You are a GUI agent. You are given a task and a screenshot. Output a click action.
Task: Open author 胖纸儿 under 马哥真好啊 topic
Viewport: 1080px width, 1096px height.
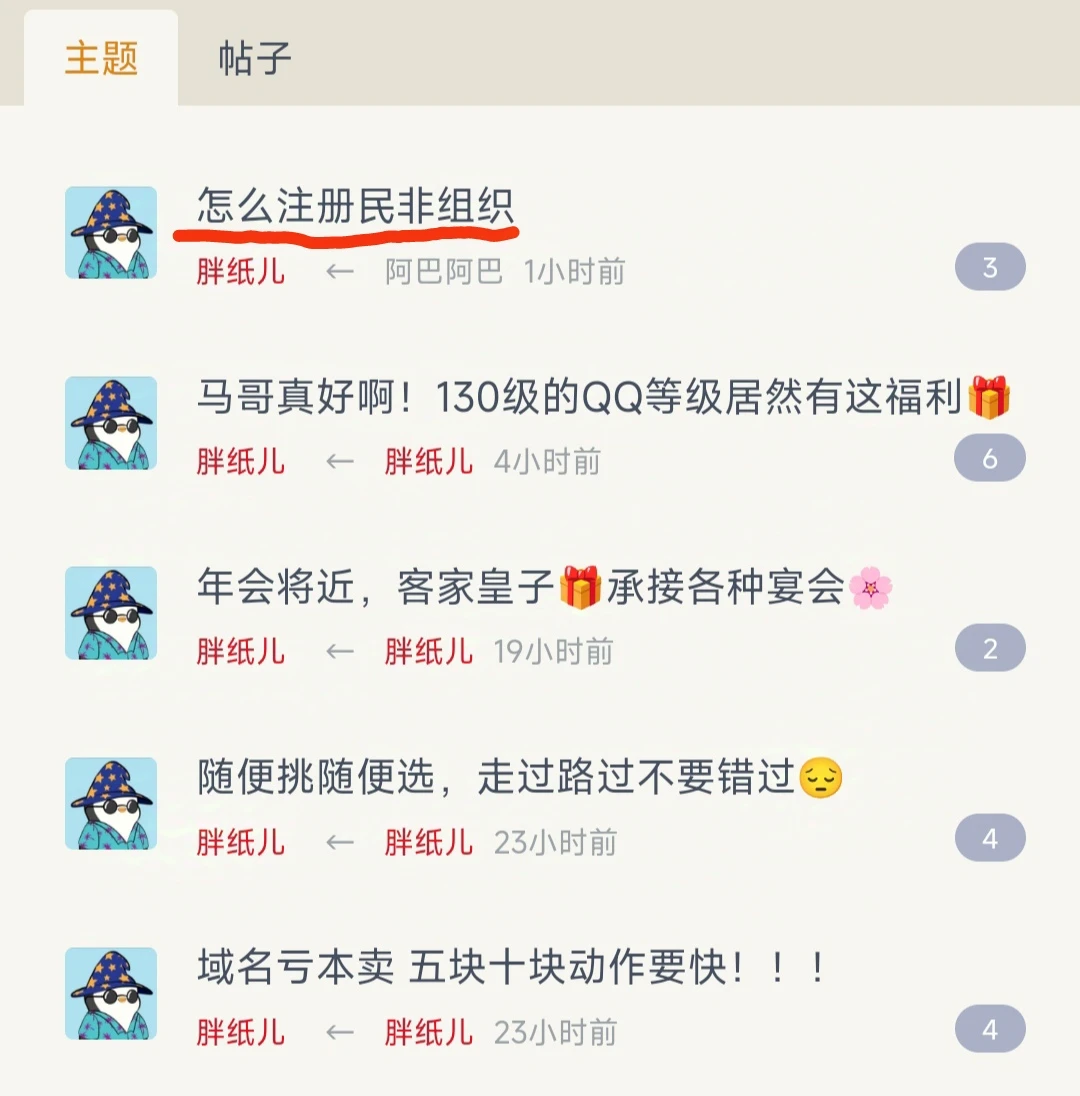click(x=240, y=461)
